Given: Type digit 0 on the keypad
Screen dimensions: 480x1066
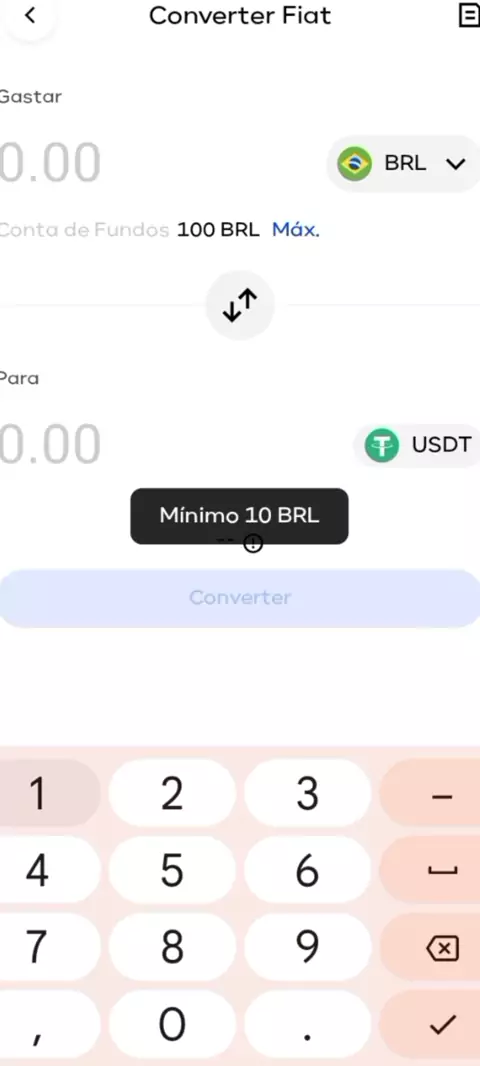Looking at the screenshot, I should 172,1024.
